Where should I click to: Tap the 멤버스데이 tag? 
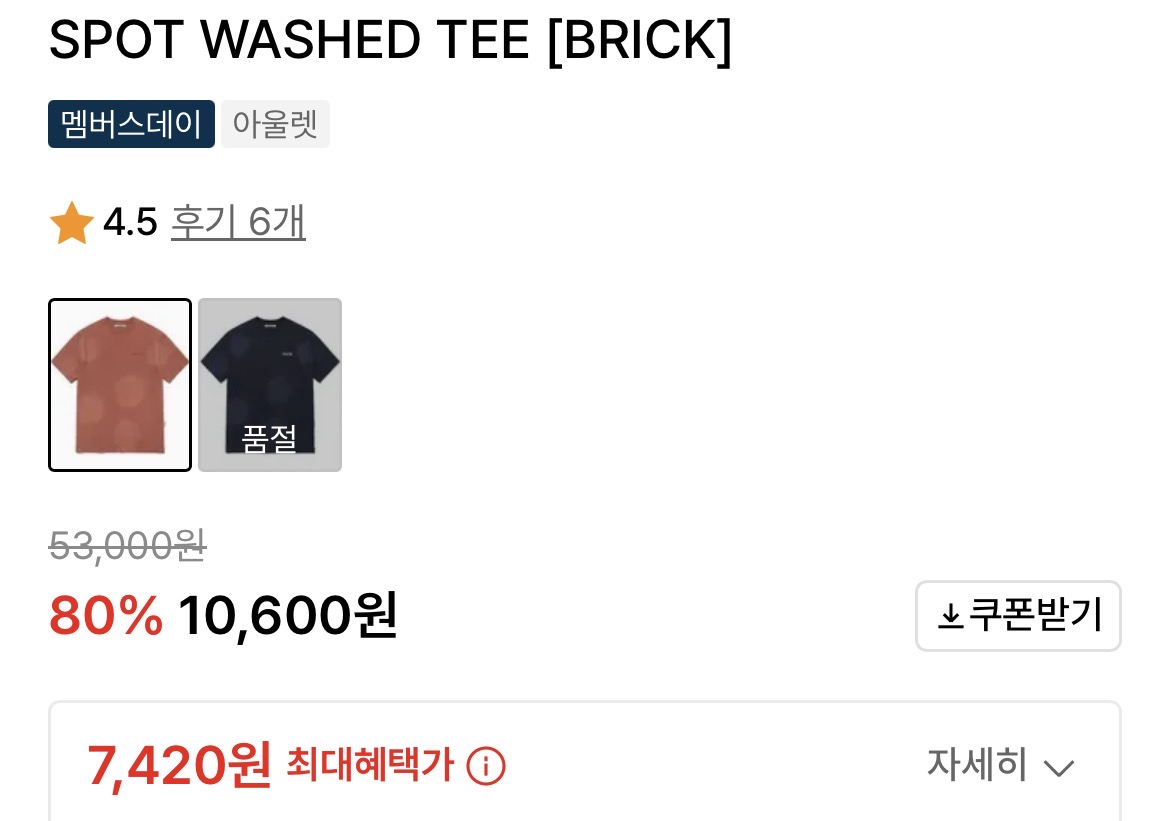pos(131,125)
